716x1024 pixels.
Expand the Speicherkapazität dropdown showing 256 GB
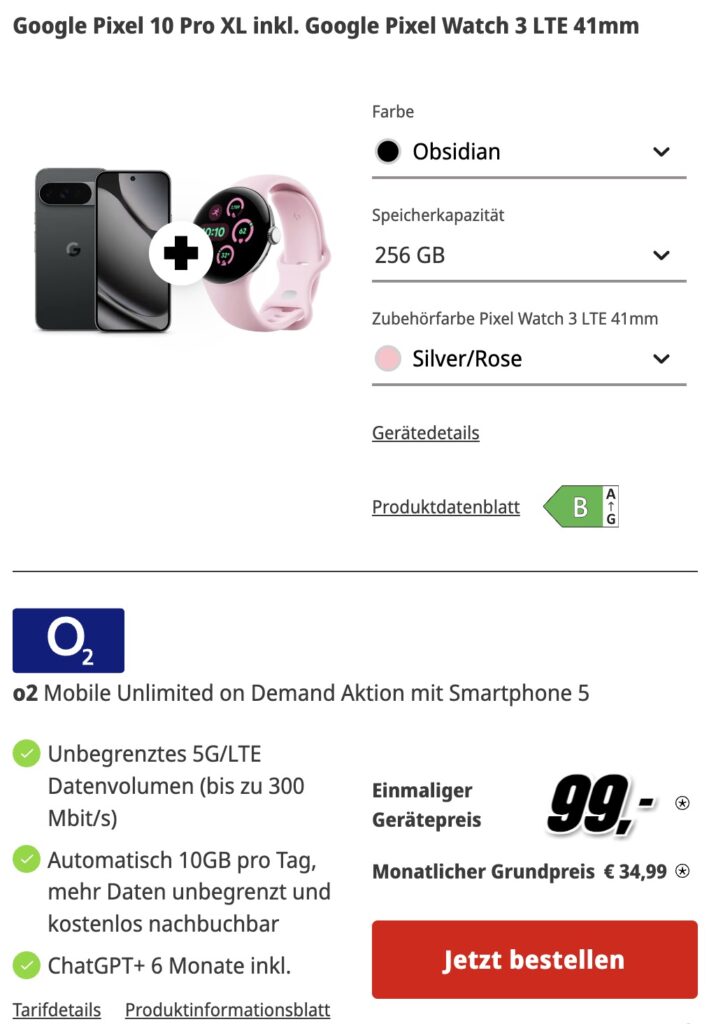coord(528,255)
